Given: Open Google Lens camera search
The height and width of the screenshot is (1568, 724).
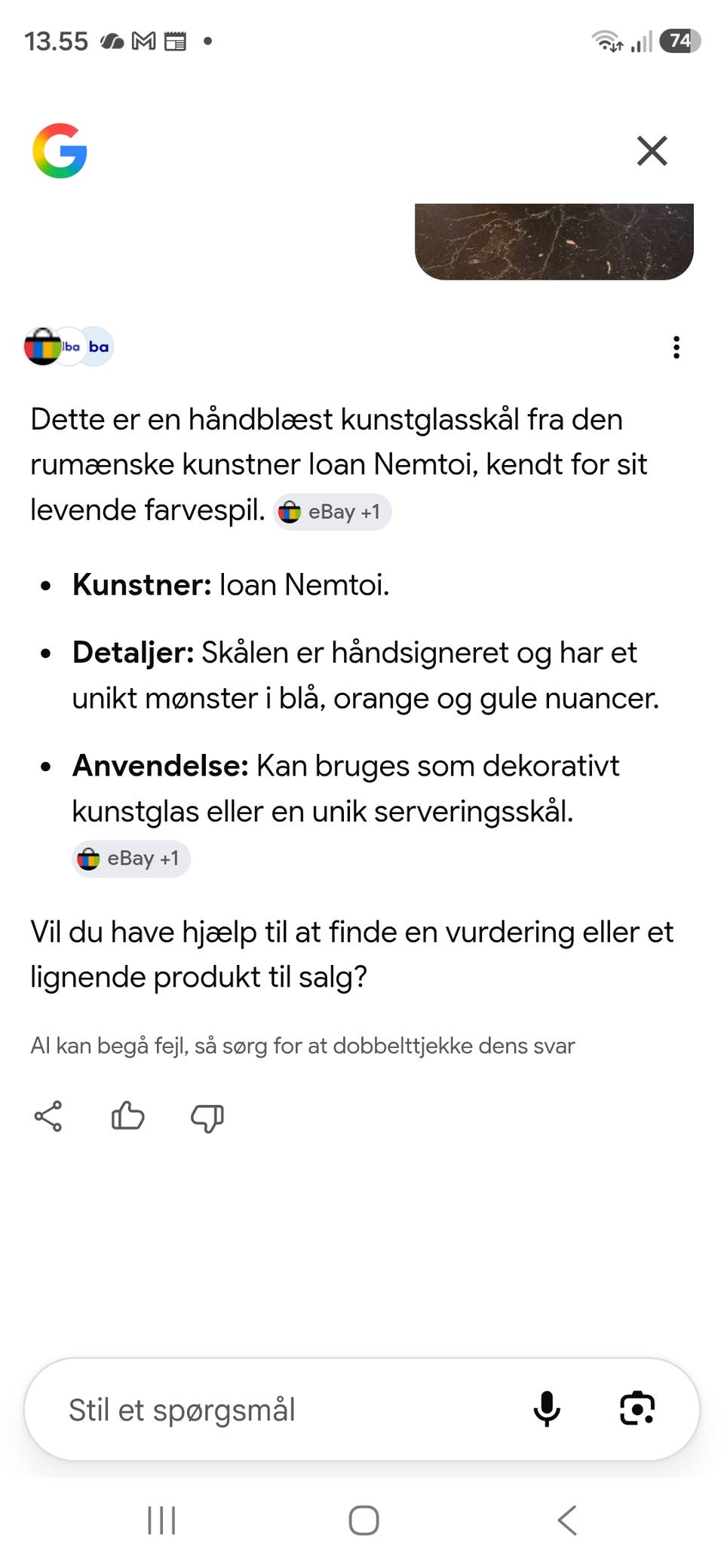Looking at the screenshot, I should point(637,1408).
